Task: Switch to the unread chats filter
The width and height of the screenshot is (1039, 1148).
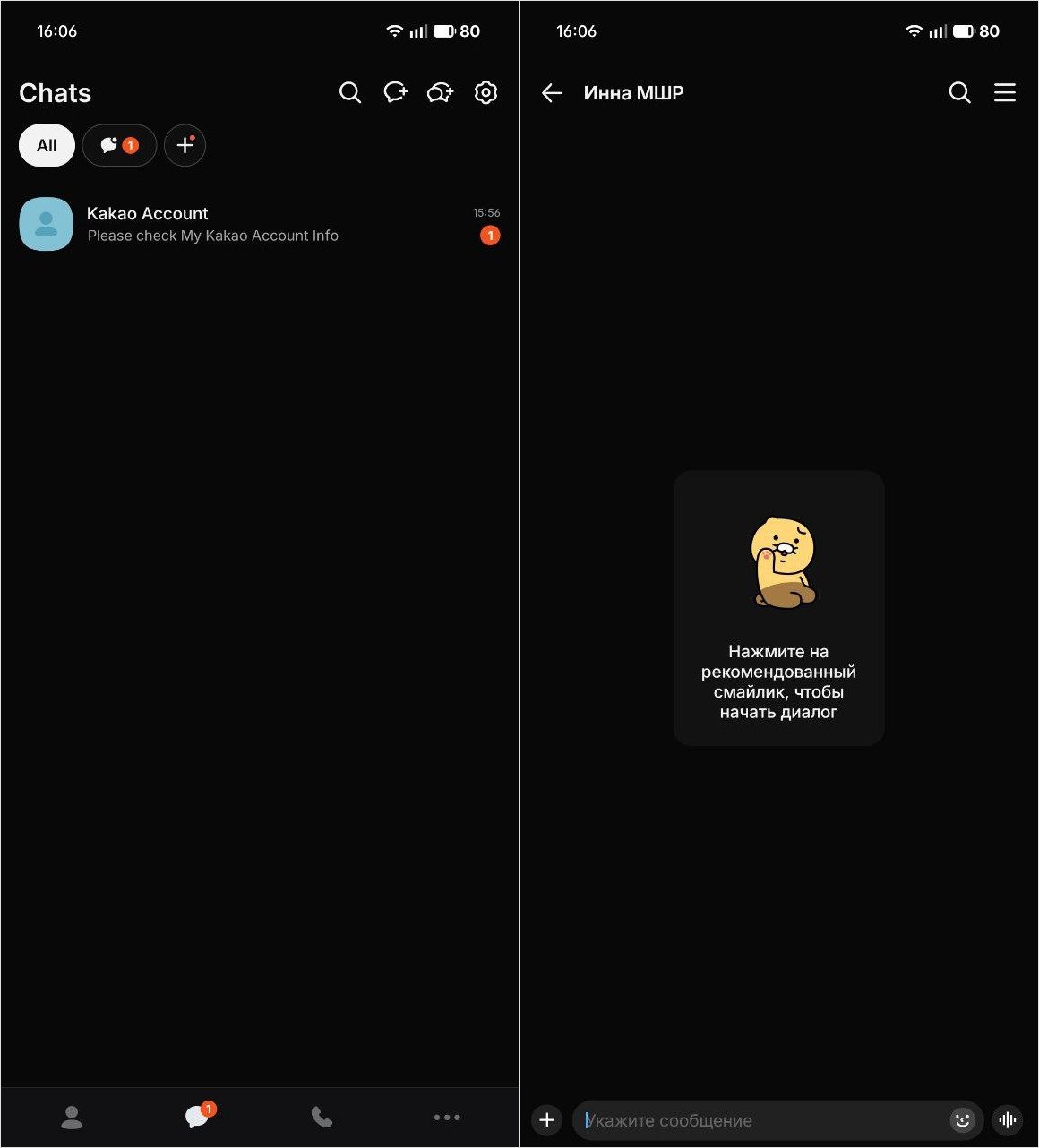Action: pyautogui.click(x=119, y=146)
